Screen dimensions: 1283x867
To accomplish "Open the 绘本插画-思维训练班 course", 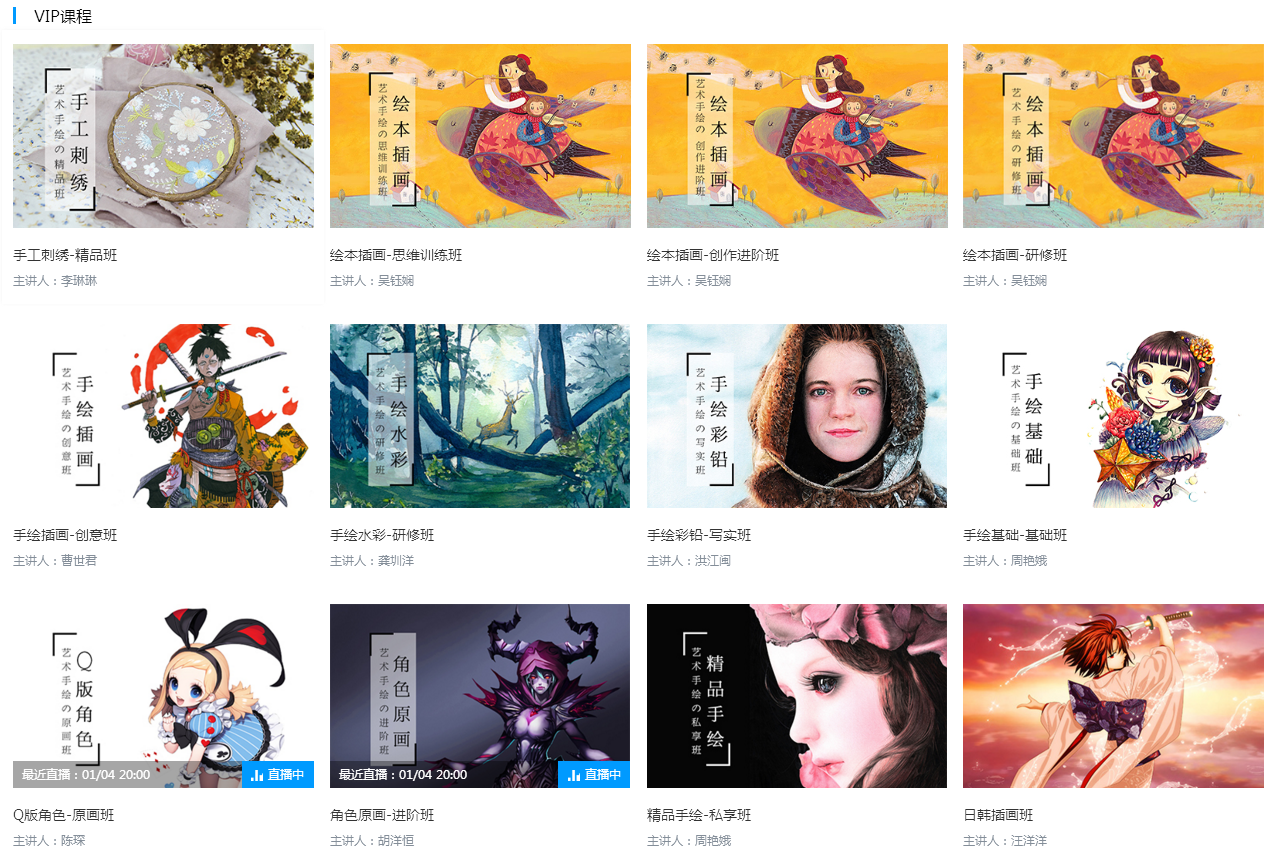I will coord(480,136).
